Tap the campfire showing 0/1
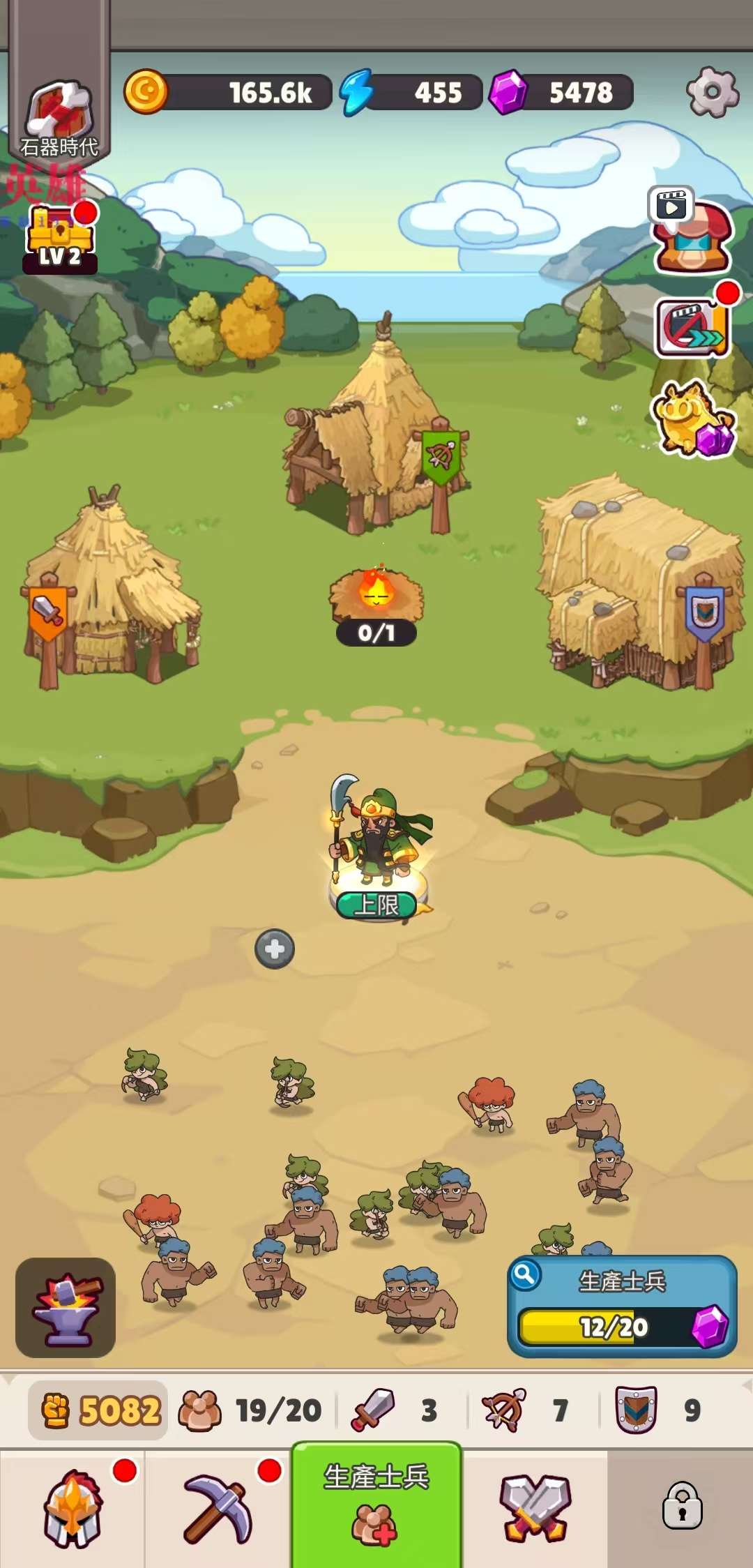The height and width of the screenshot is (1568, 753). tap(376, 600)
